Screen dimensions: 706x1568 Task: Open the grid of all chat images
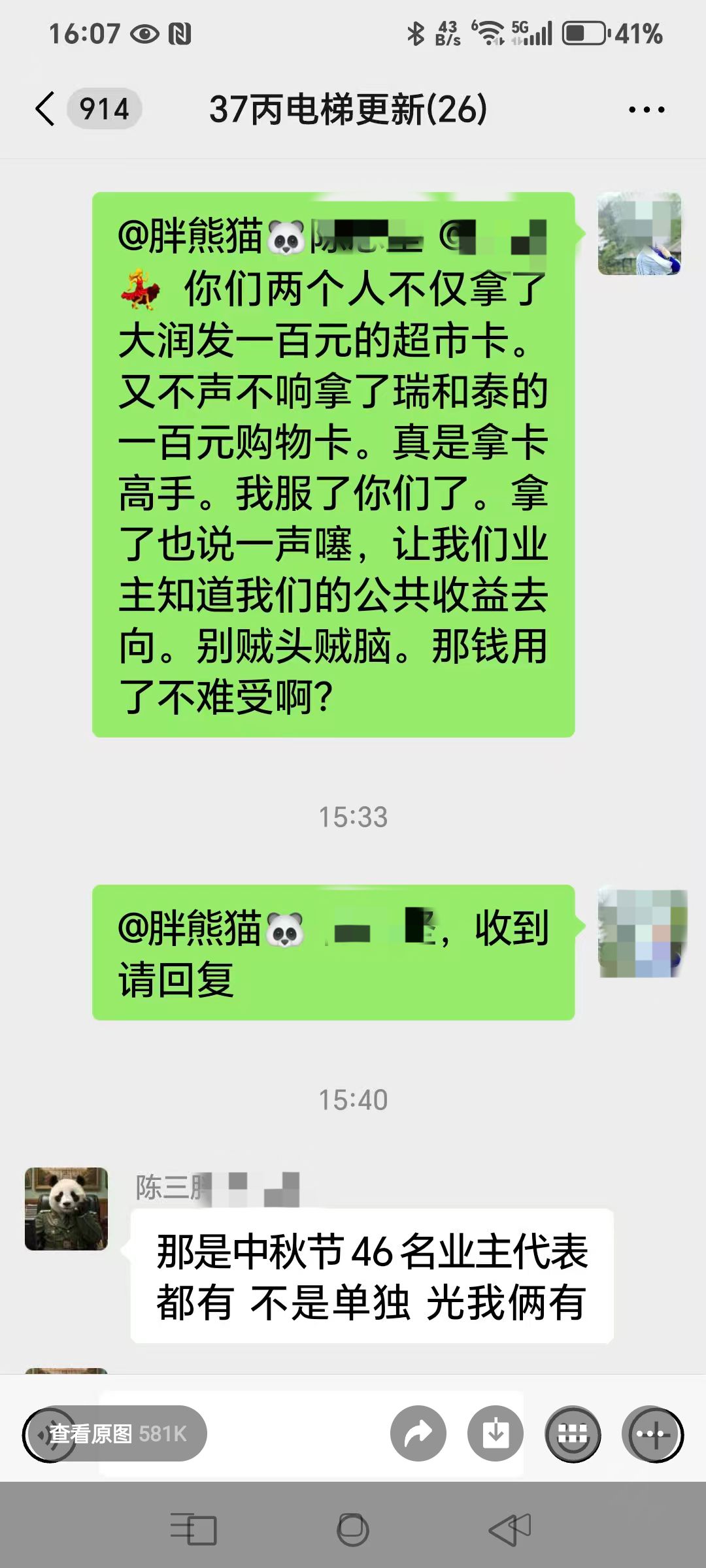pos(573,1434)
